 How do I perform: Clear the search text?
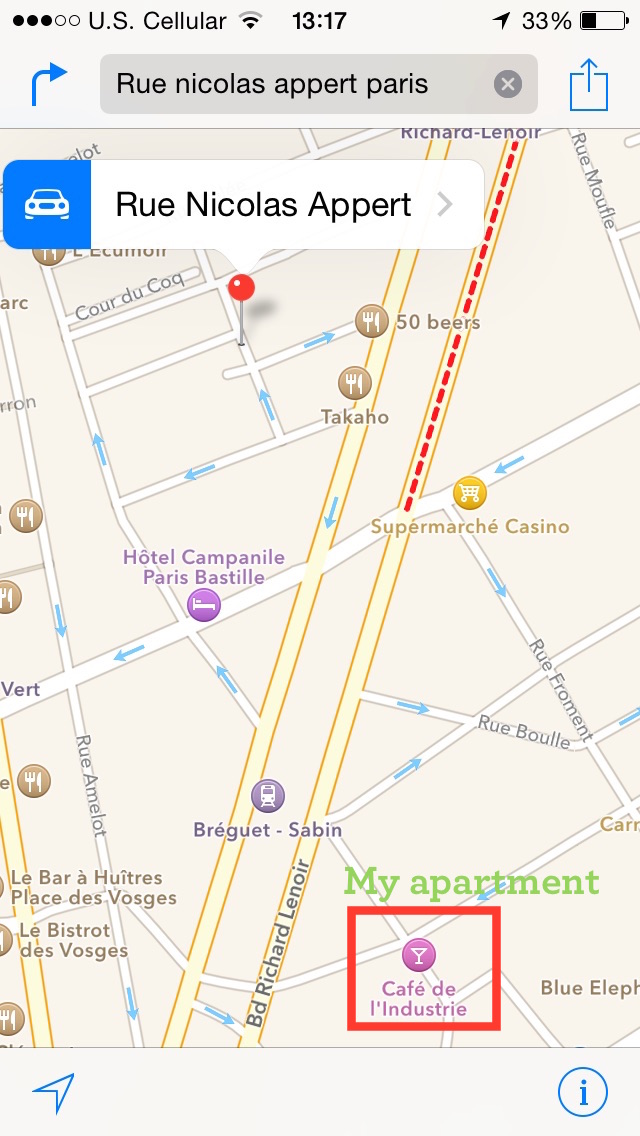[x=508, y=84]
